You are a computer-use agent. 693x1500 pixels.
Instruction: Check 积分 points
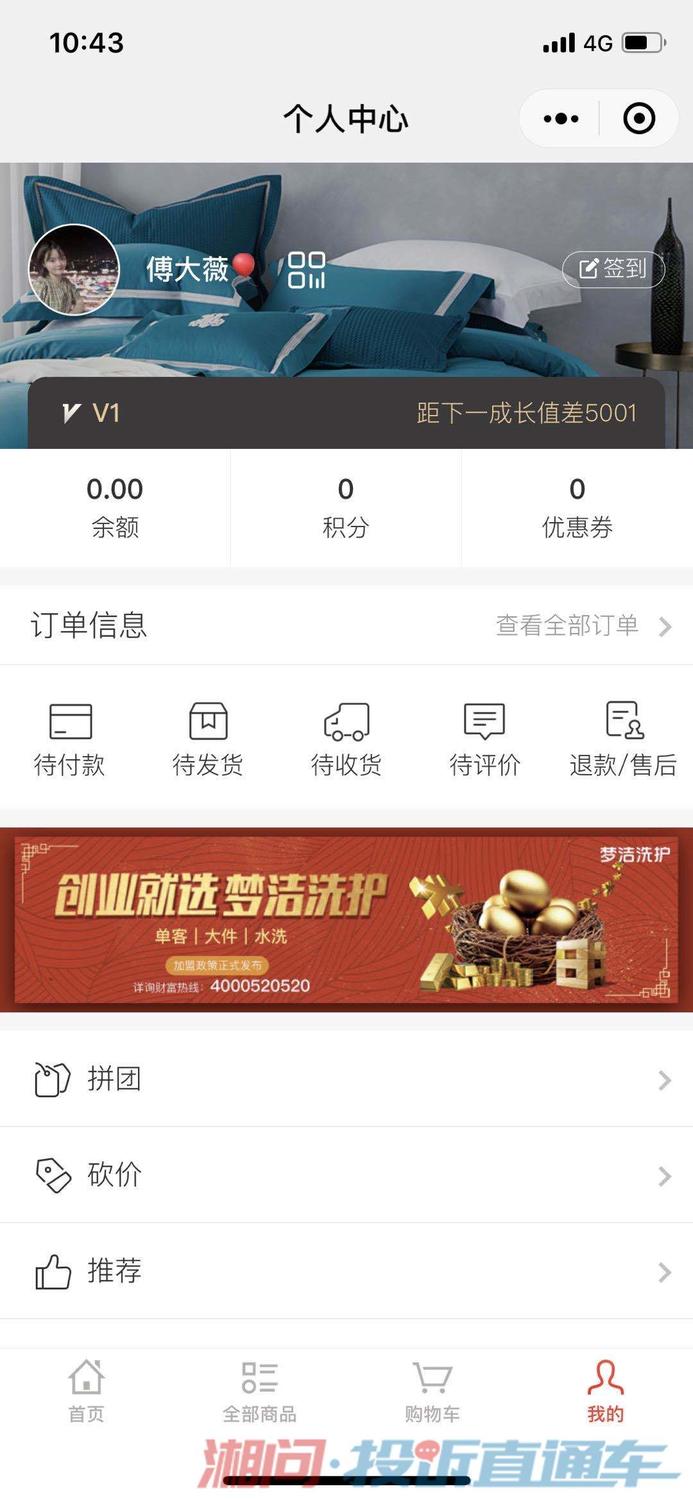click(x=346, y=507)
